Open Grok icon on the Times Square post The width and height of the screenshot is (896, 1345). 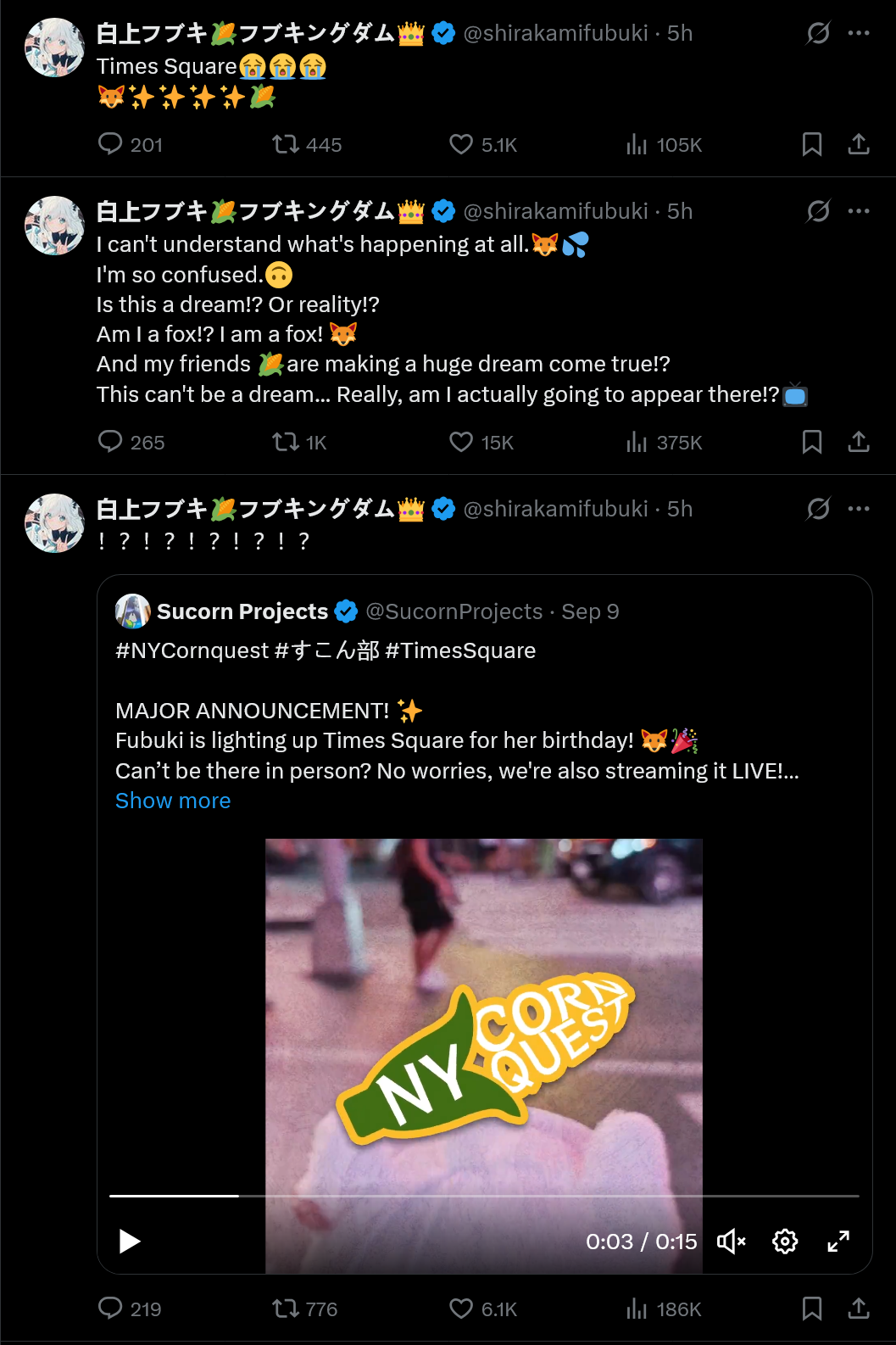[818, 33]
